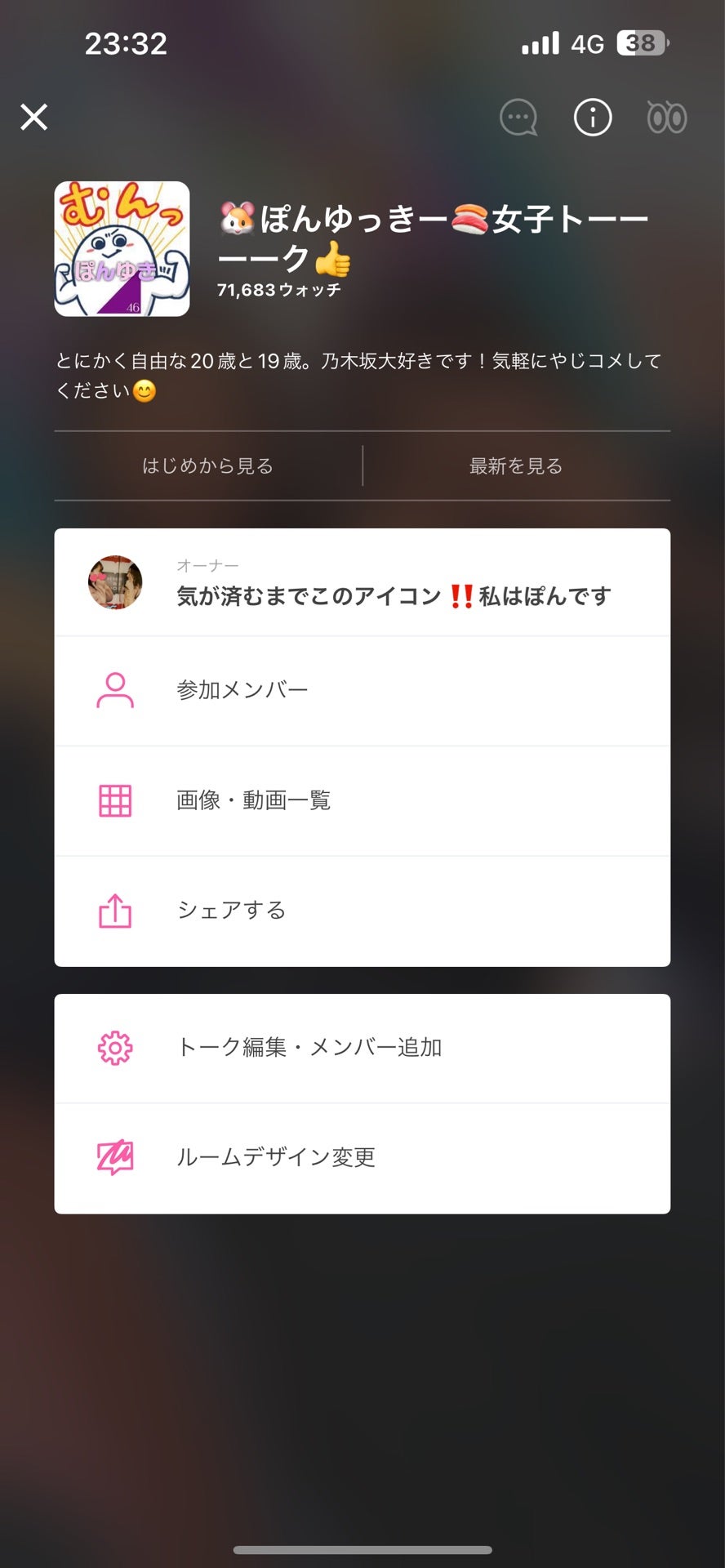Switch to the 最新を見る tab
The width and height of the screenshot is (725, 1568).
coord(514,465)
